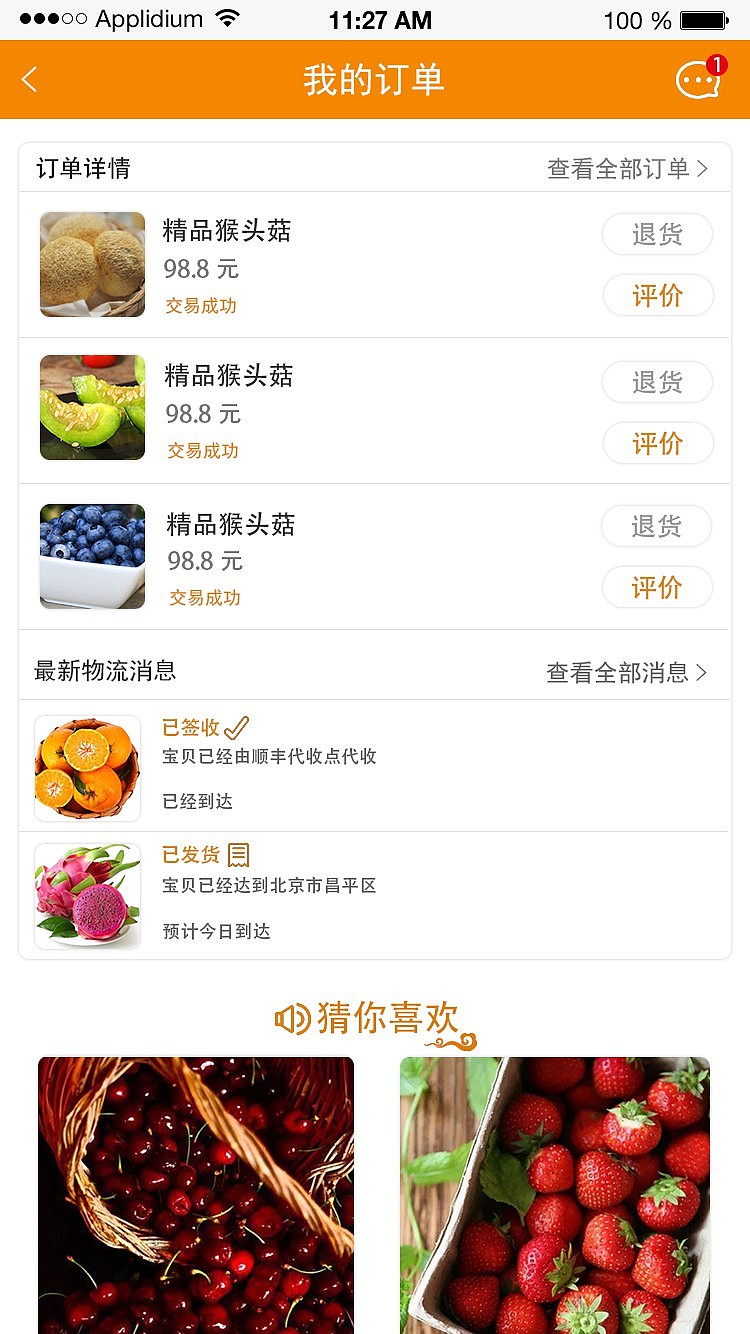Open the recommended strawberries product picture
Screen dimensions: 750x1334
[x=555, y=1195]
